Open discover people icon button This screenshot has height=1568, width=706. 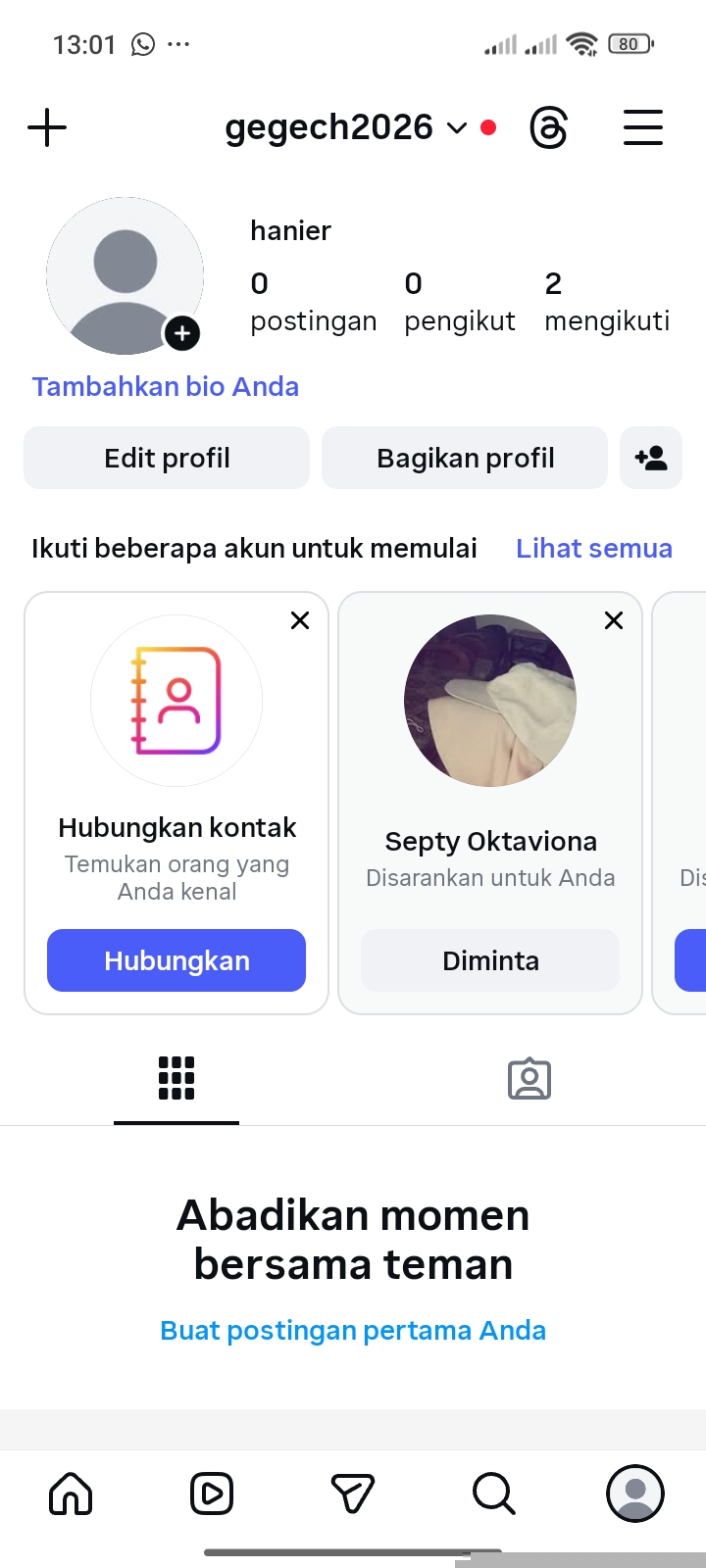[651, 458]
